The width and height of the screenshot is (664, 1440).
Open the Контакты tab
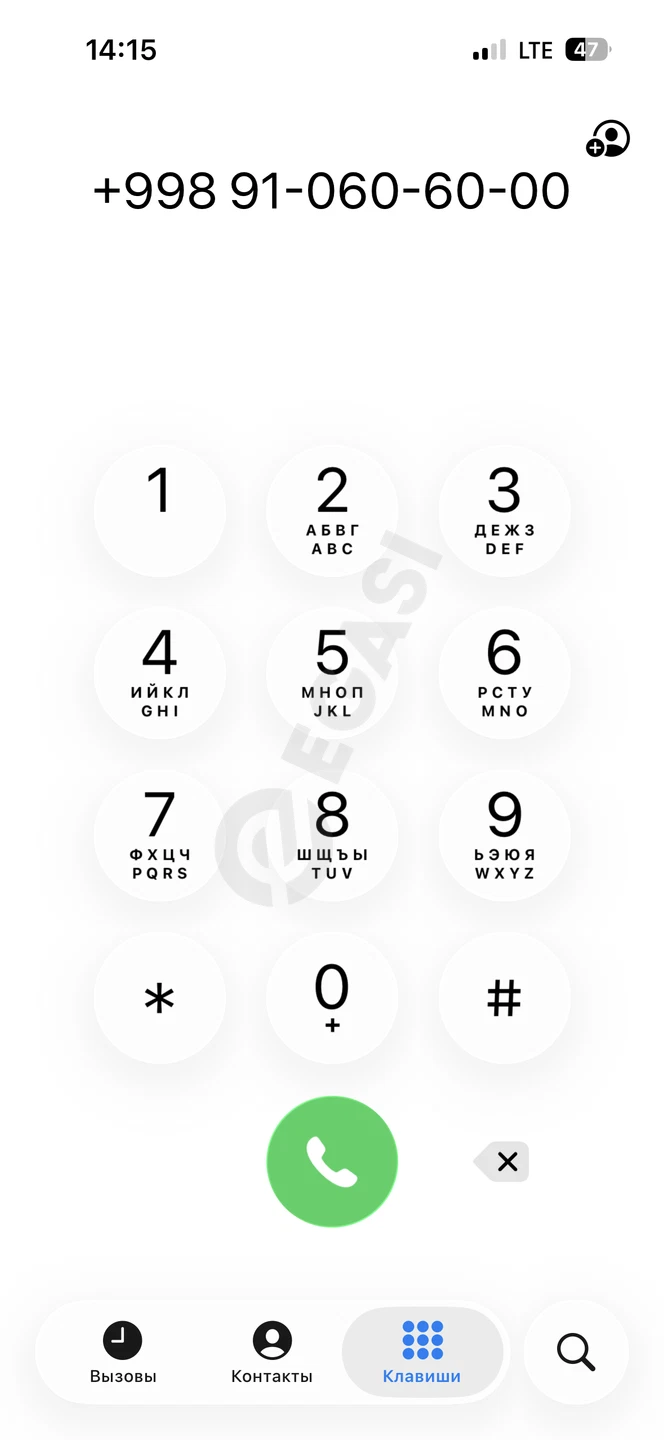272,1353
